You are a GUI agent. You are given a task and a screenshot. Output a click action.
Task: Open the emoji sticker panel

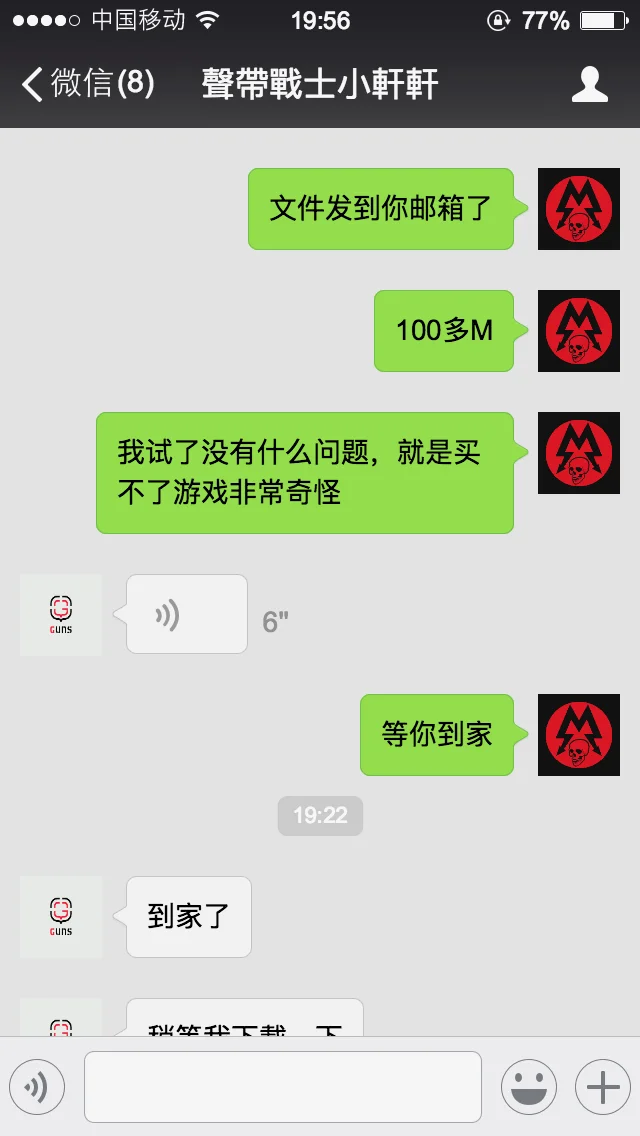[528, 1087]
